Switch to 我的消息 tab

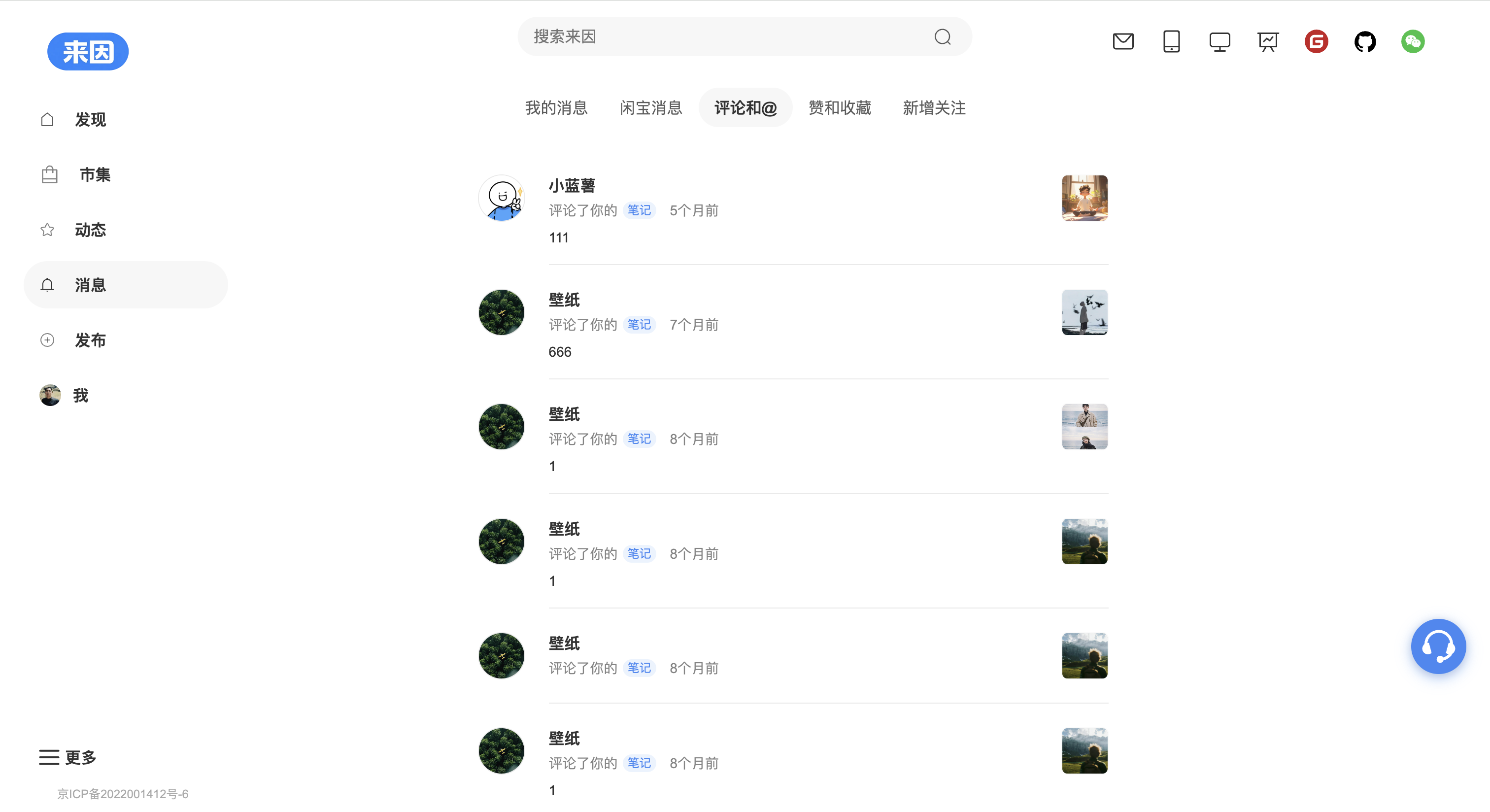(x=556, y=108)
